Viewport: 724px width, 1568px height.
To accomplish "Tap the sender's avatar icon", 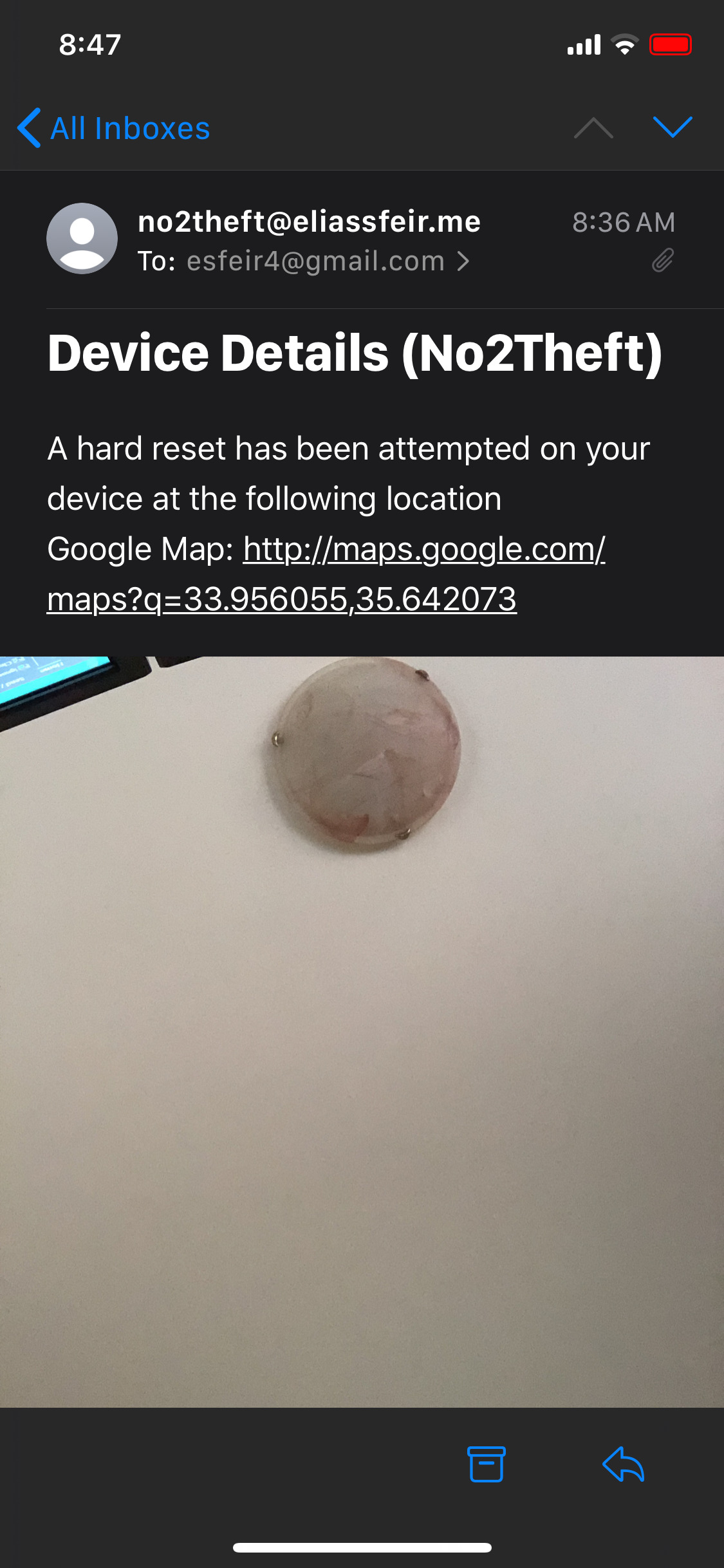I will [82, 239].
